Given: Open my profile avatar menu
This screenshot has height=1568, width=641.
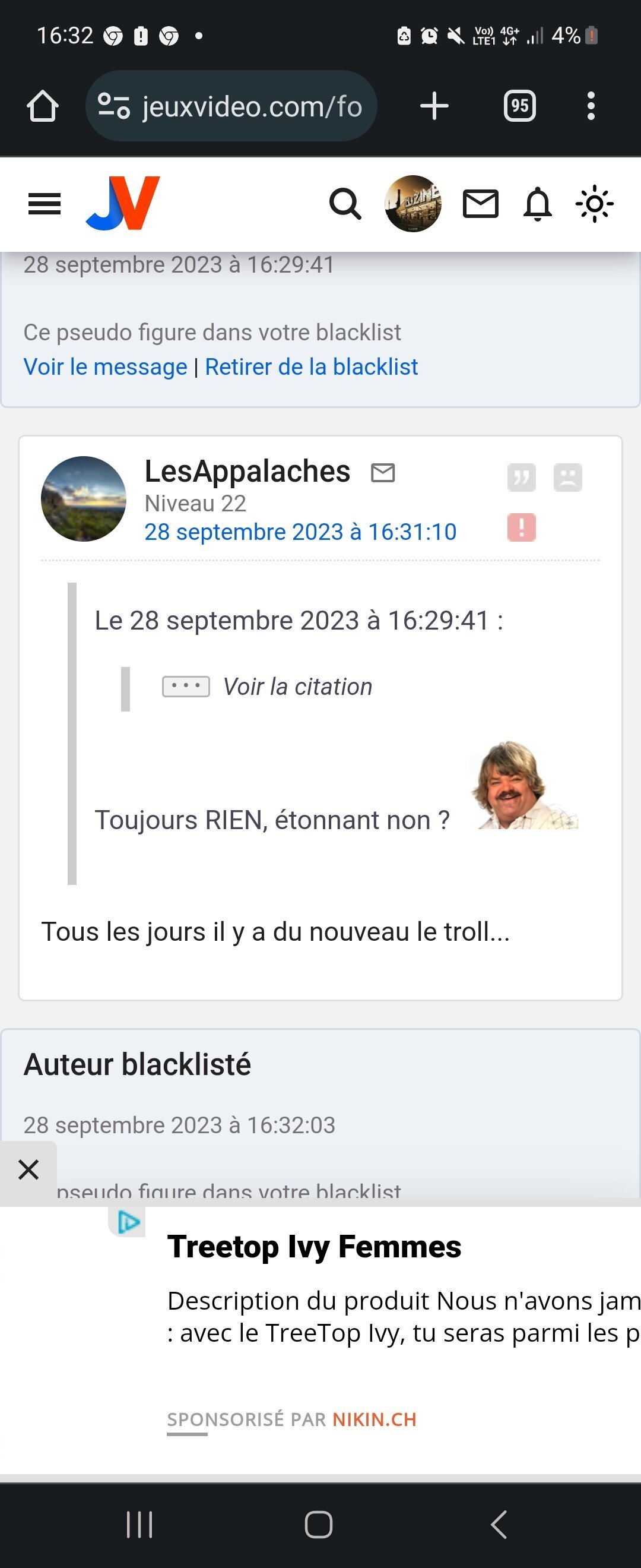Looking at the screenshot, I should pos(413,204).
